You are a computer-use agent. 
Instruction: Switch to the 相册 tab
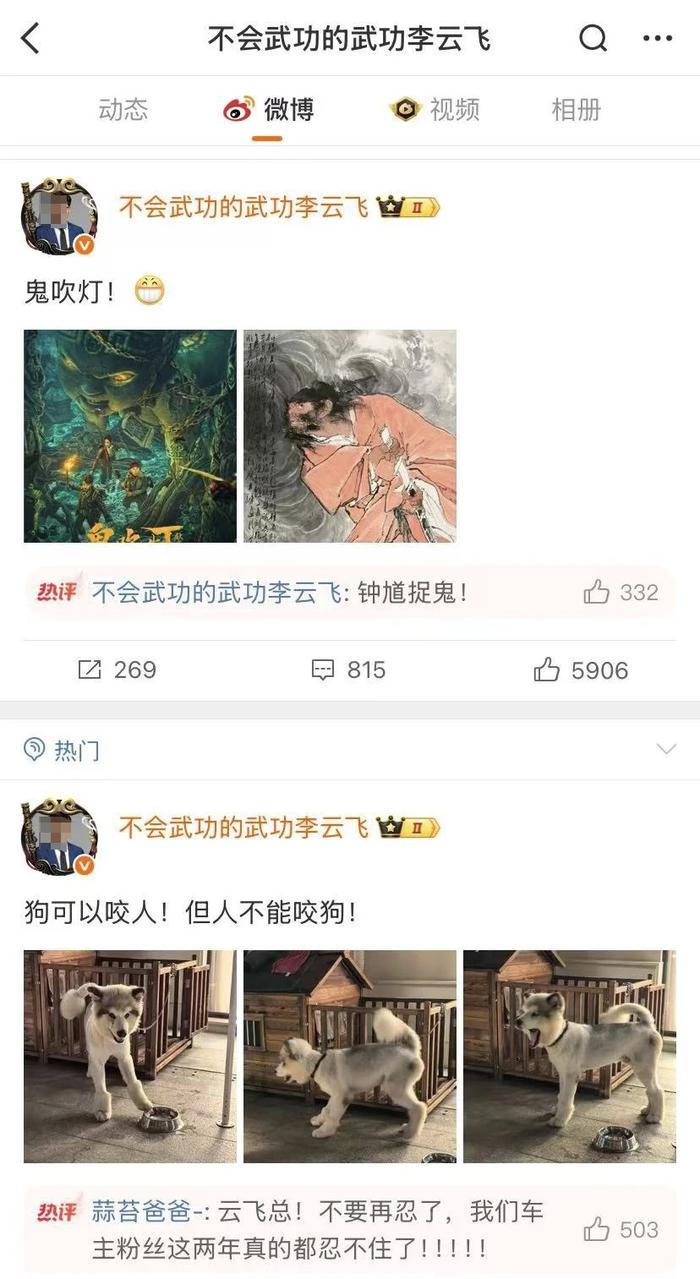[x=576, y=109]
